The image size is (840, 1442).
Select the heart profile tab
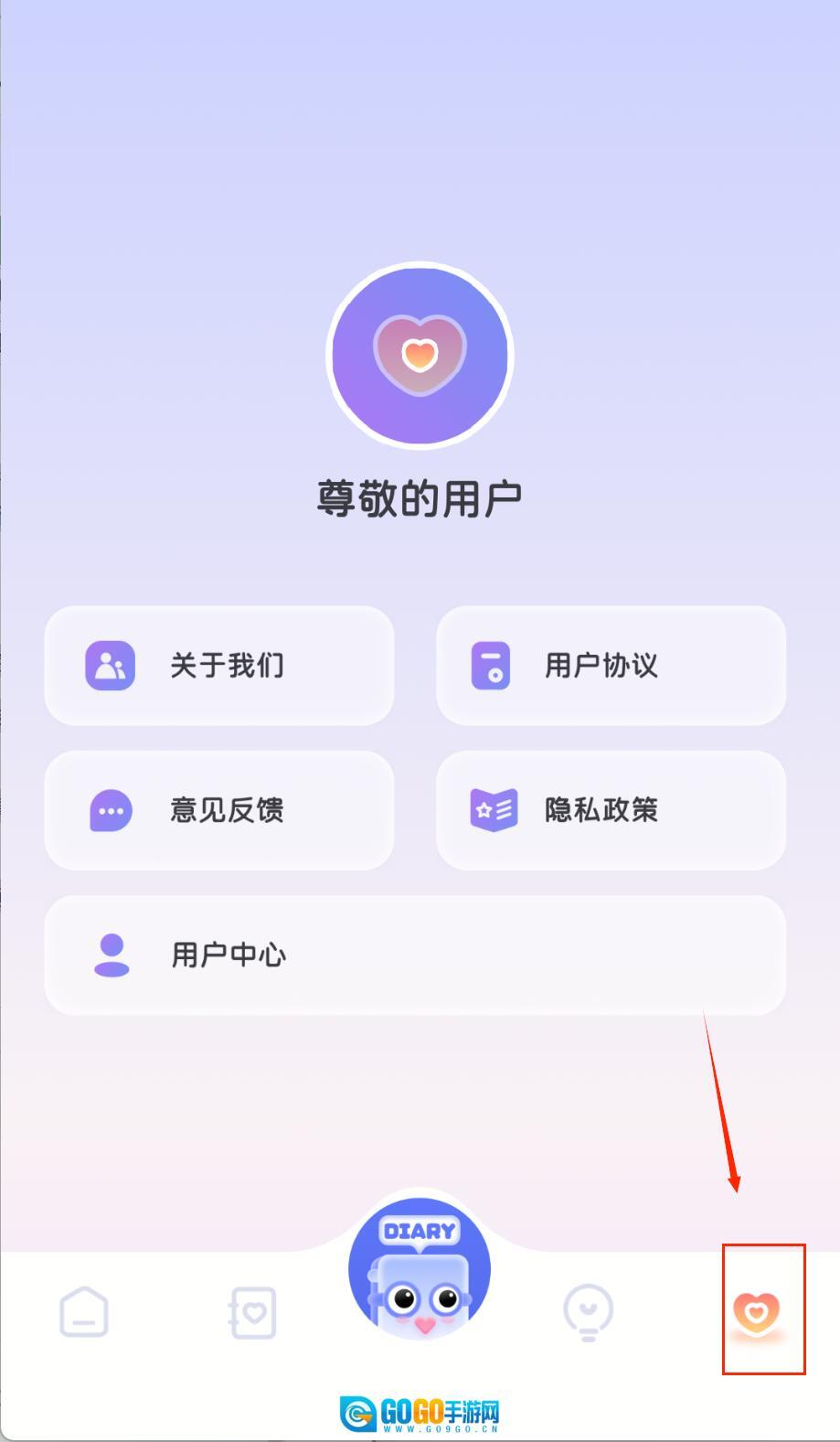756,1313
